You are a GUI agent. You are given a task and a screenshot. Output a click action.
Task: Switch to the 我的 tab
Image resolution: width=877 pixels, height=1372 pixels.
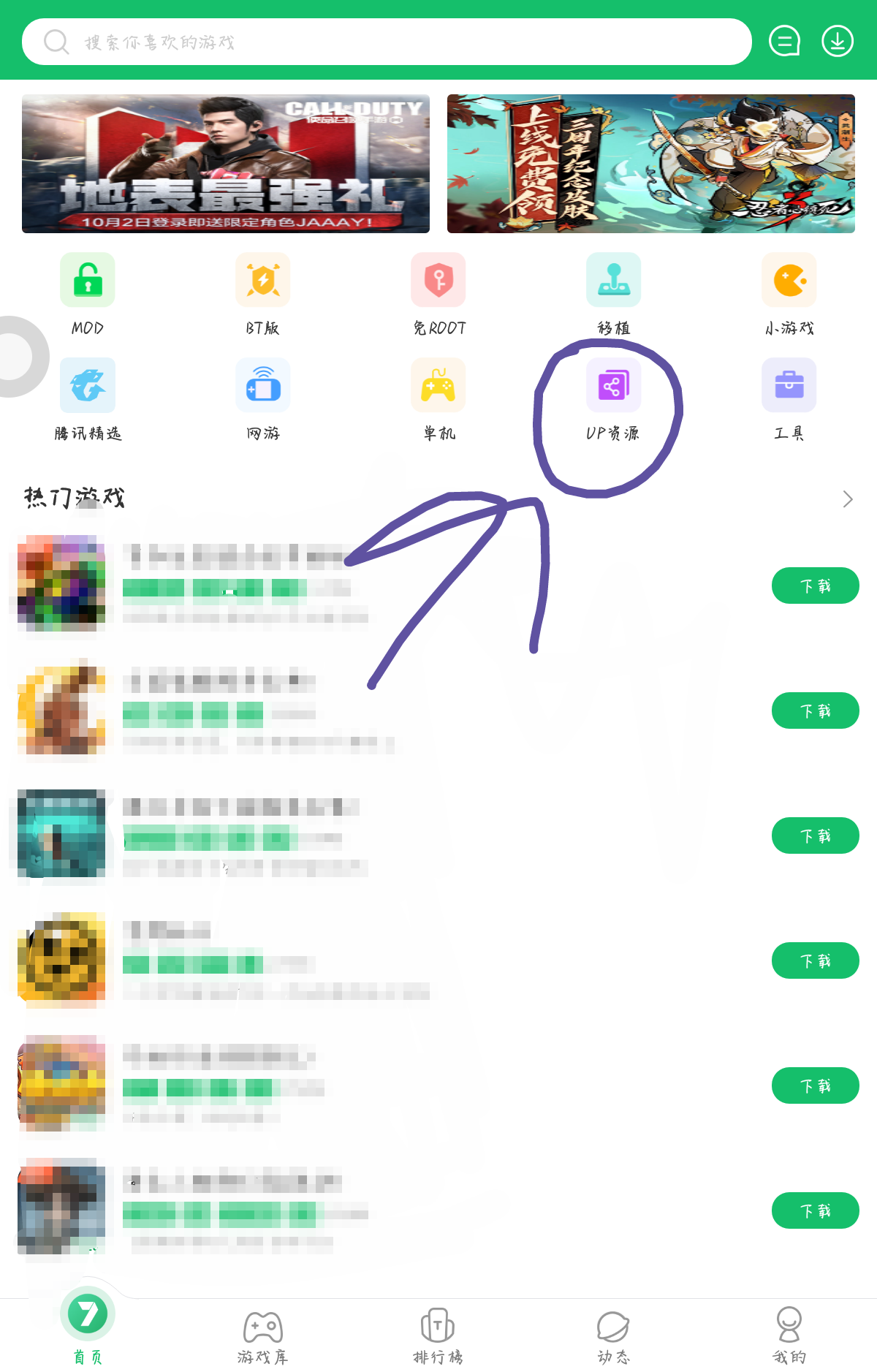[x=789, y=1335]
